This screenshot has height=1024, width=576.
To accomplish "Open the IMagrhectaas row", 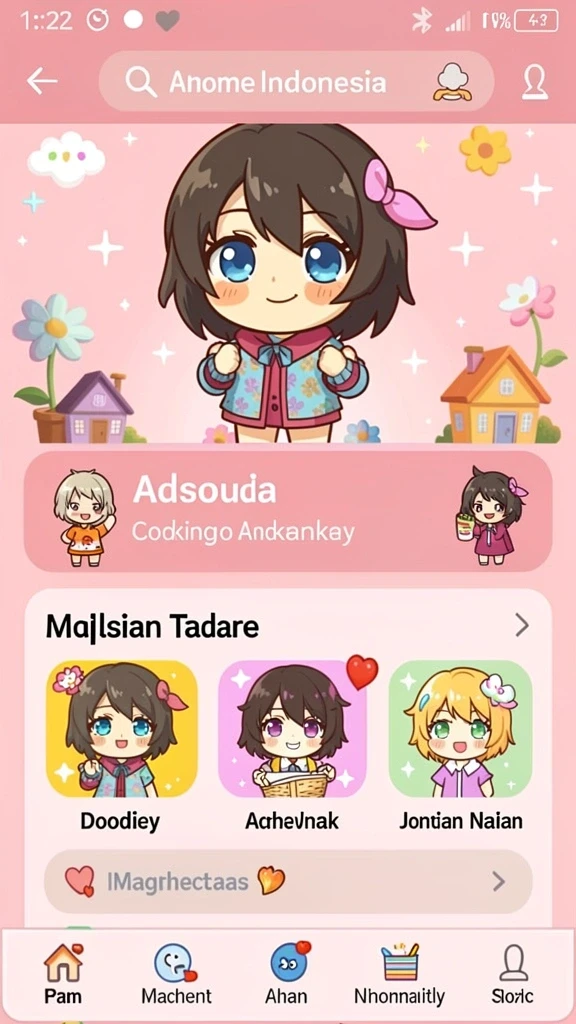I will (288, 881).
